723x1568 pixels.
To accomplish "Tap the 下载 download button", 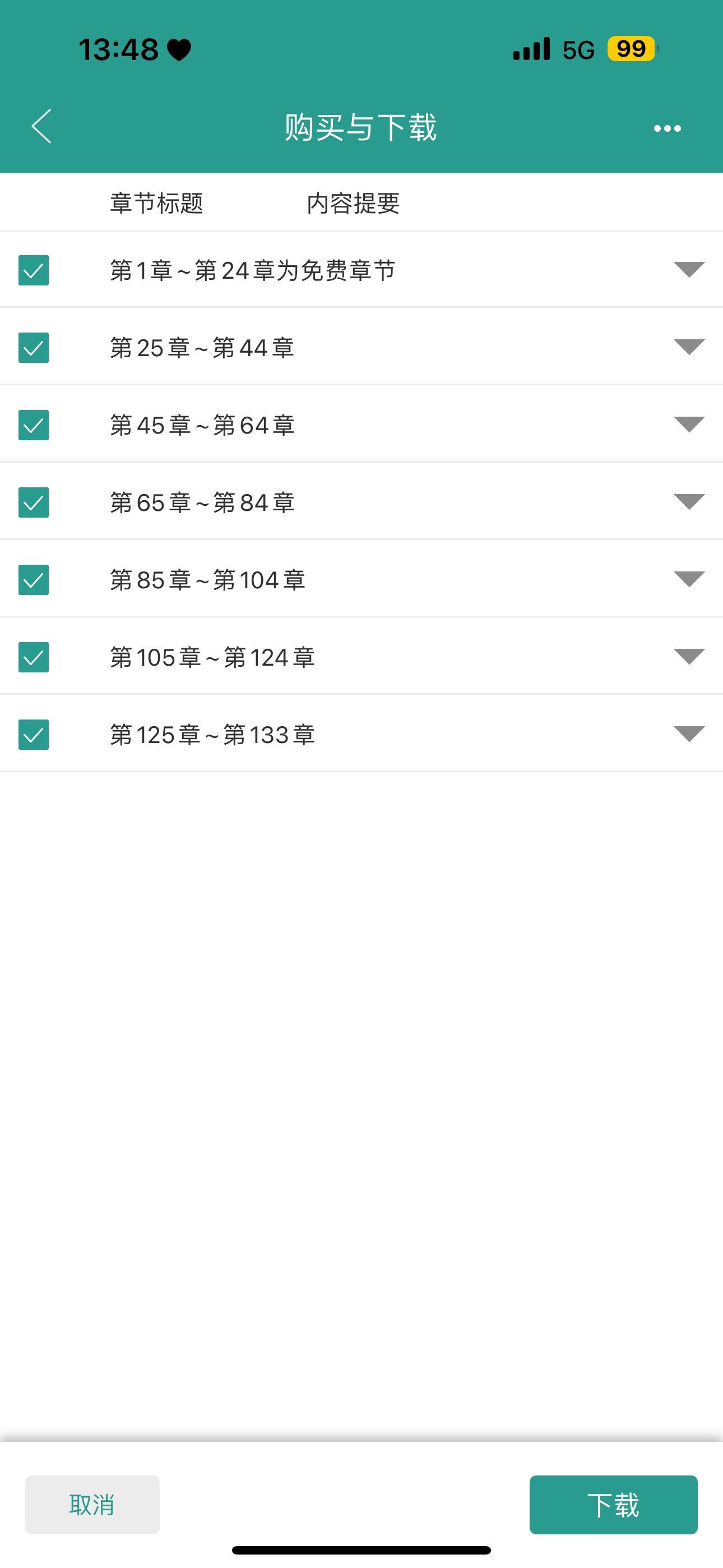I will coord(614,1505).
